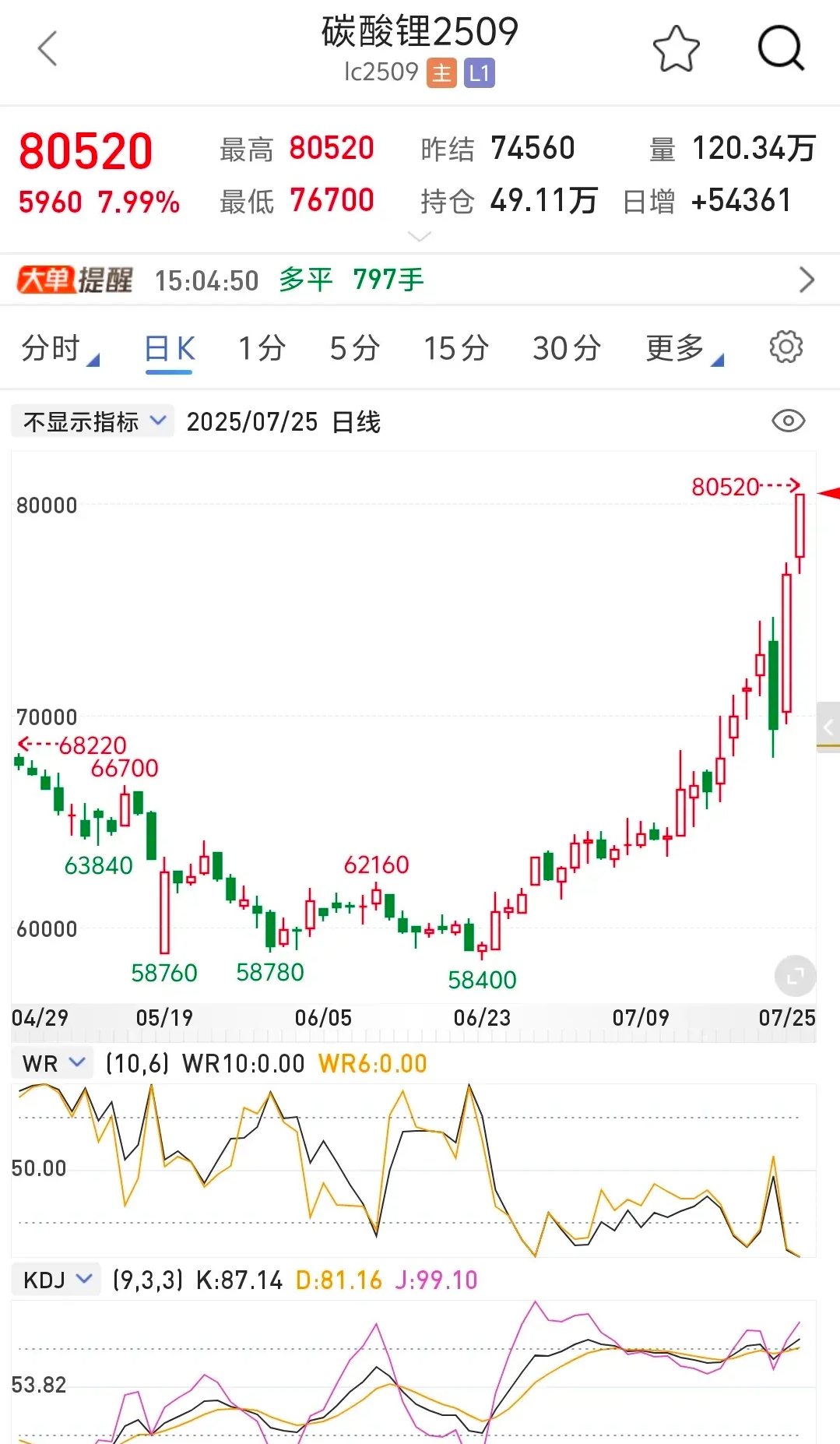840x1444 pixels.
Task: Go back using the back arrow
Action: point(48,48)
